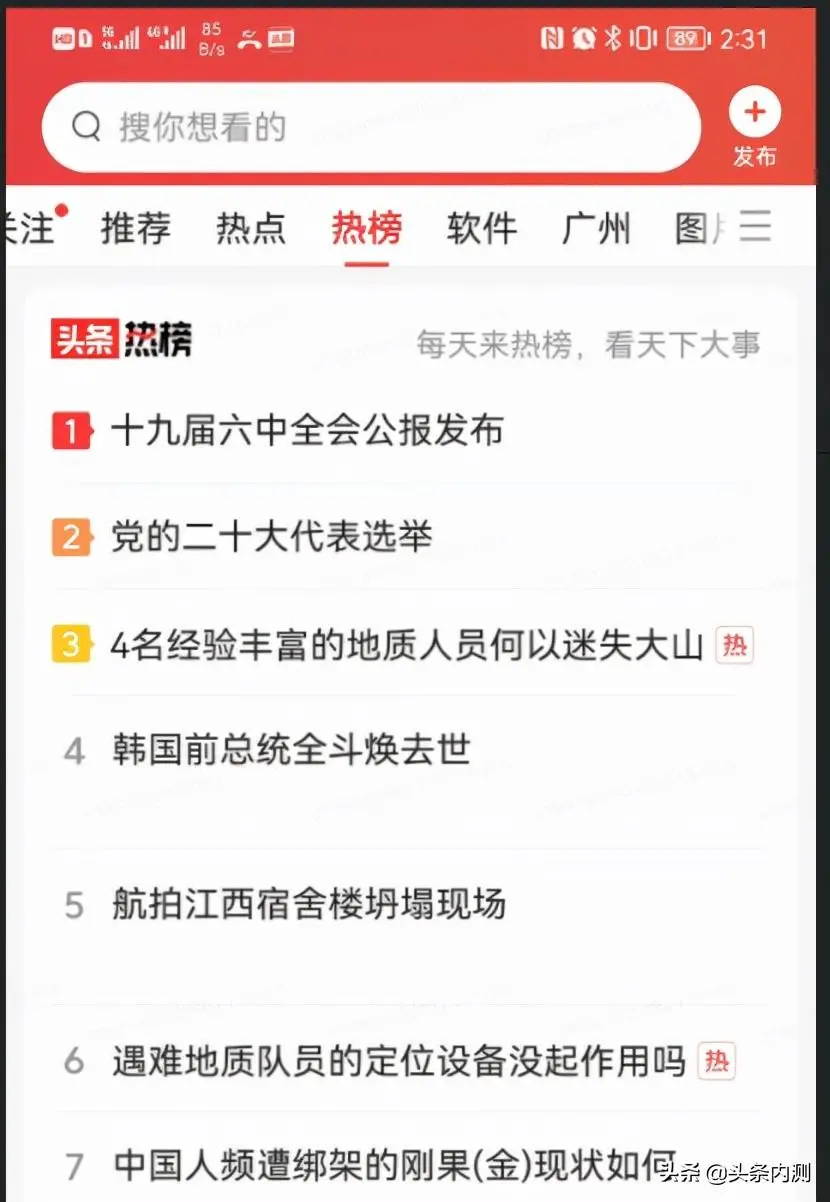Tap the 头条热榜 logo
This screenshot has height=1202, width=830.
pos(120,338)
